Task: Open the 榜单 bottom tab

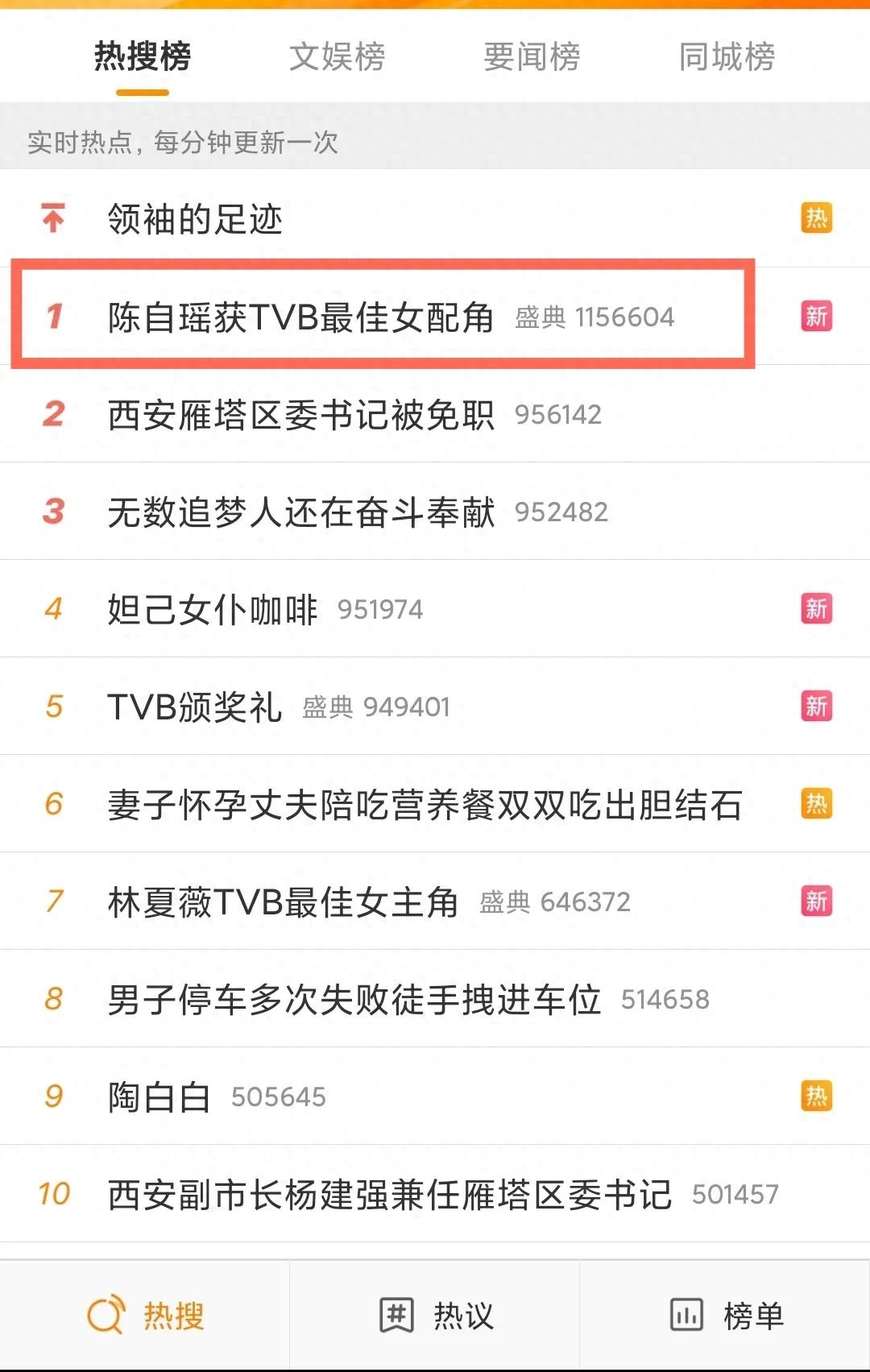Action: [725, 1316]
